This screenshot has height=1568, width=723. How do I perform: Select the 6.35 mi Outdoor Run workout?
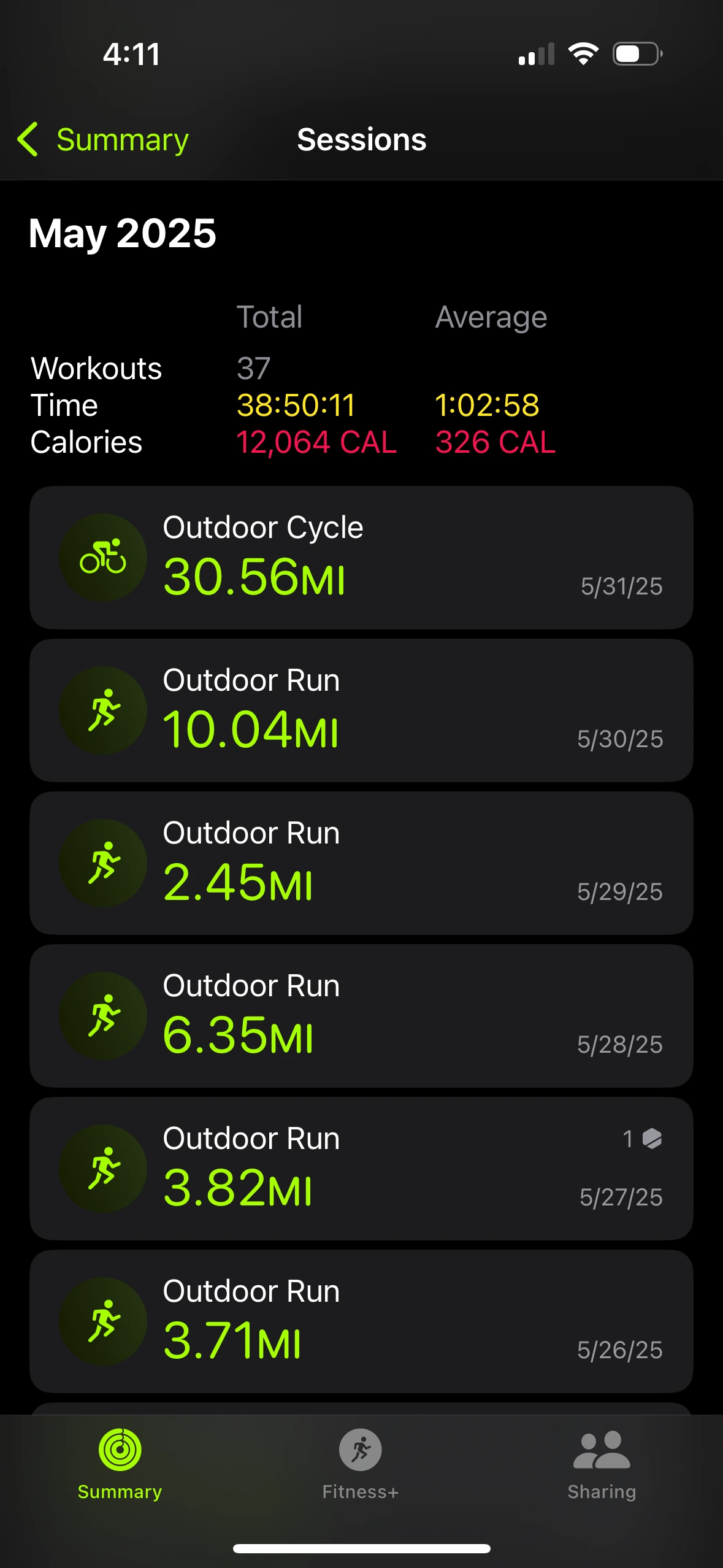point(361,1016)
